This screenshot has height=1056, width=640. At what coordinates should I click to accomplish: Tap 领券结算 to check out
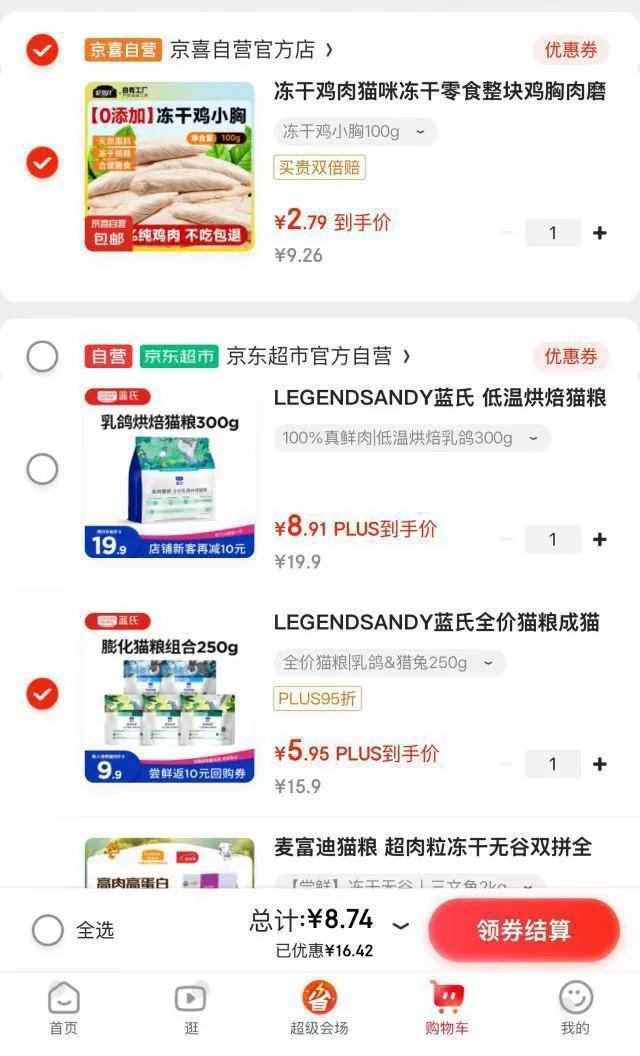(524, 930)
